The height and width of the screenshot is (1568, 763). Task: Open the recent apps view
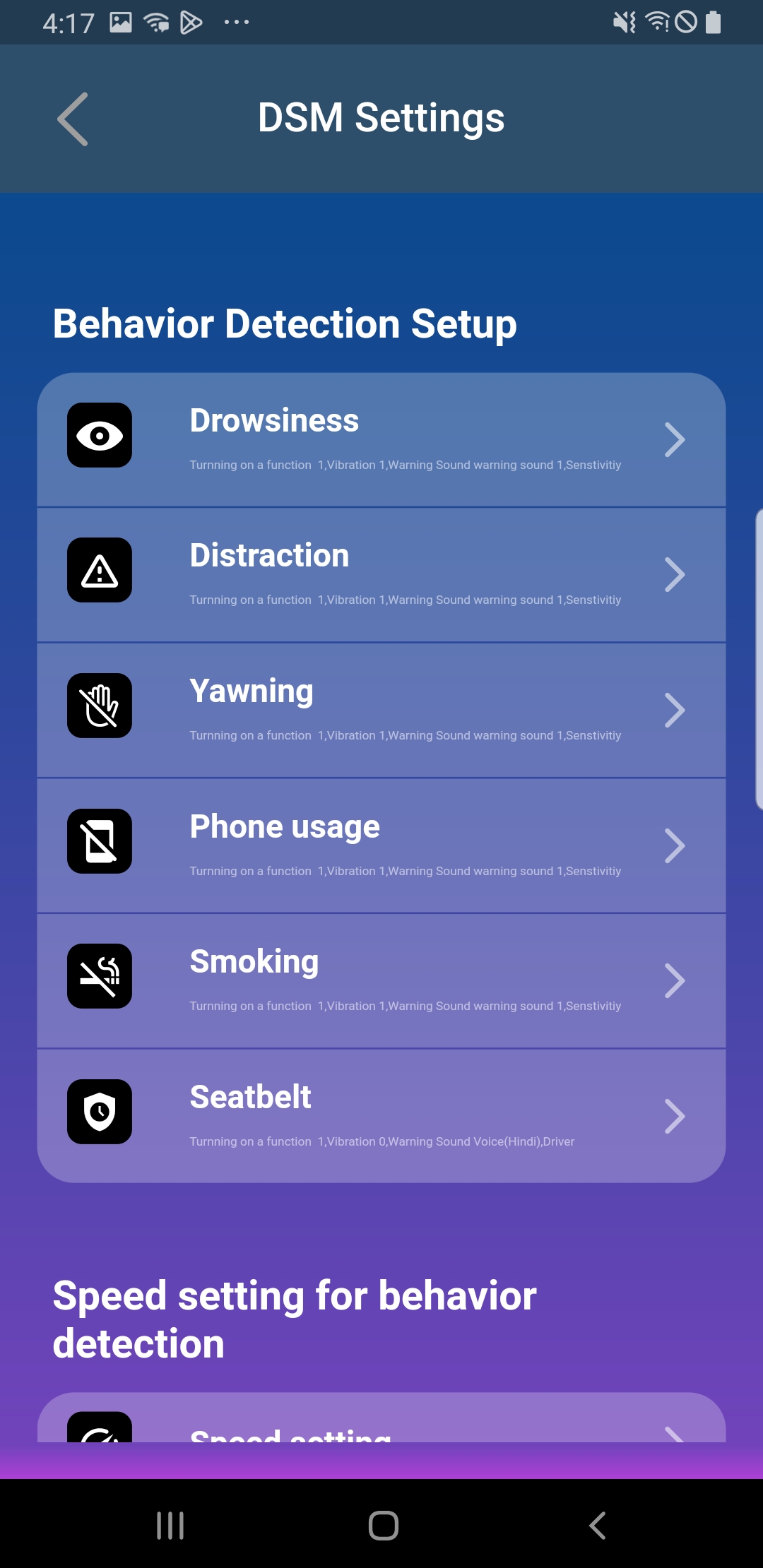point(170,1525)
